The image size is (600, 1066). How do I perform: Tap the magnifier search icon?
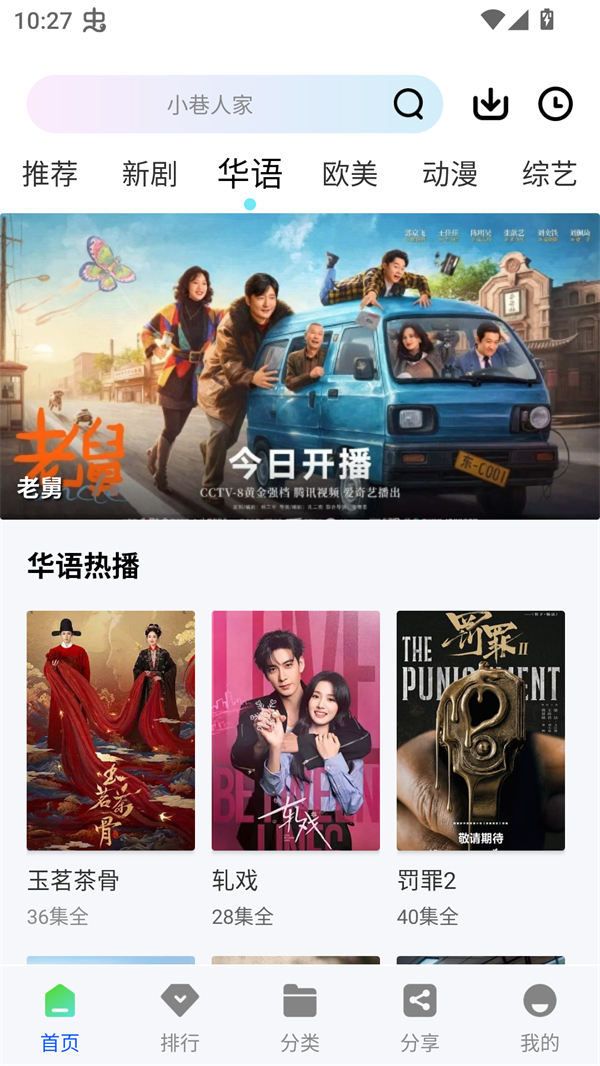(408, 104)
